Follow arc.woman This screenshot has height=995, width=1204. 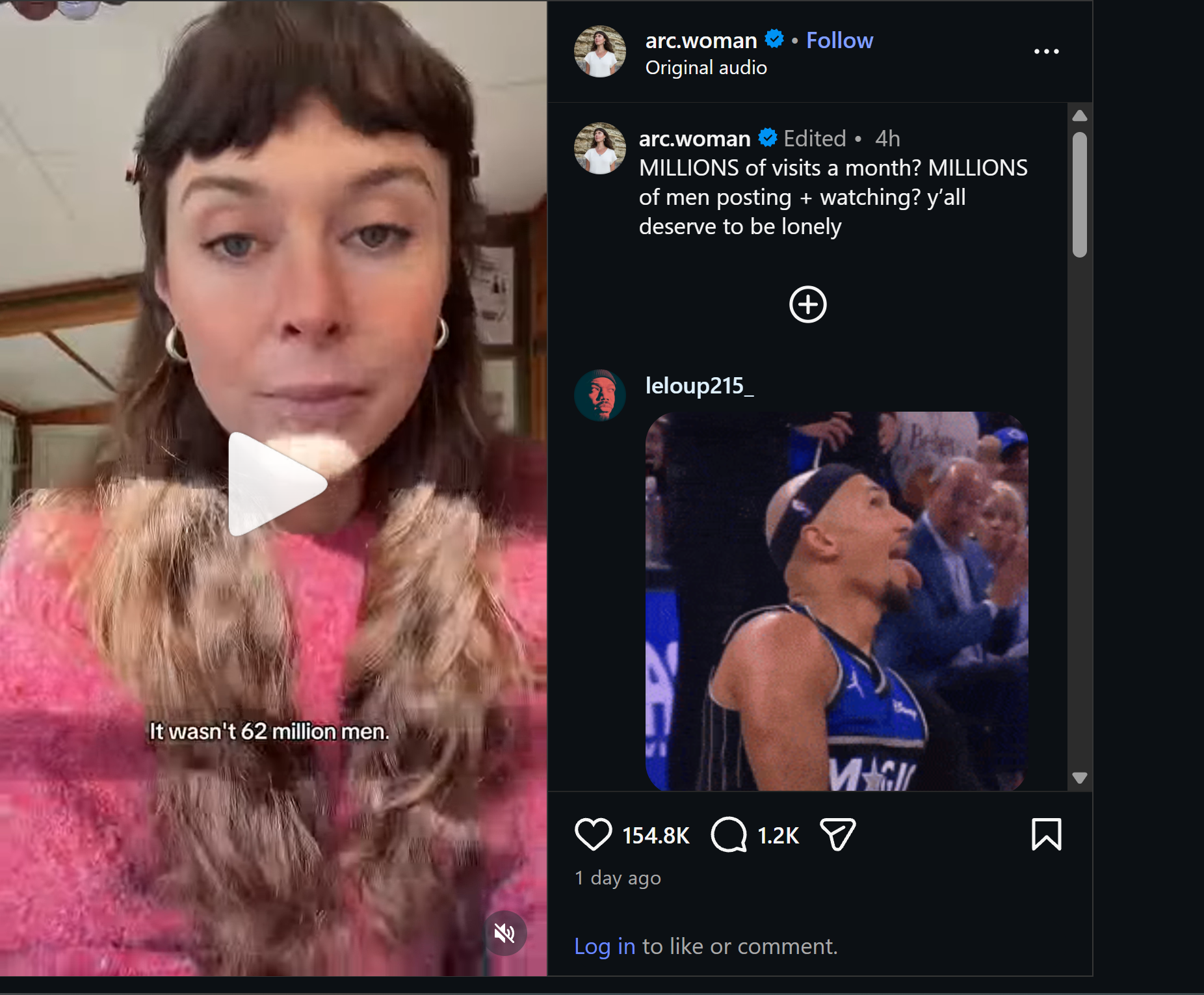(x=839, y=40)
